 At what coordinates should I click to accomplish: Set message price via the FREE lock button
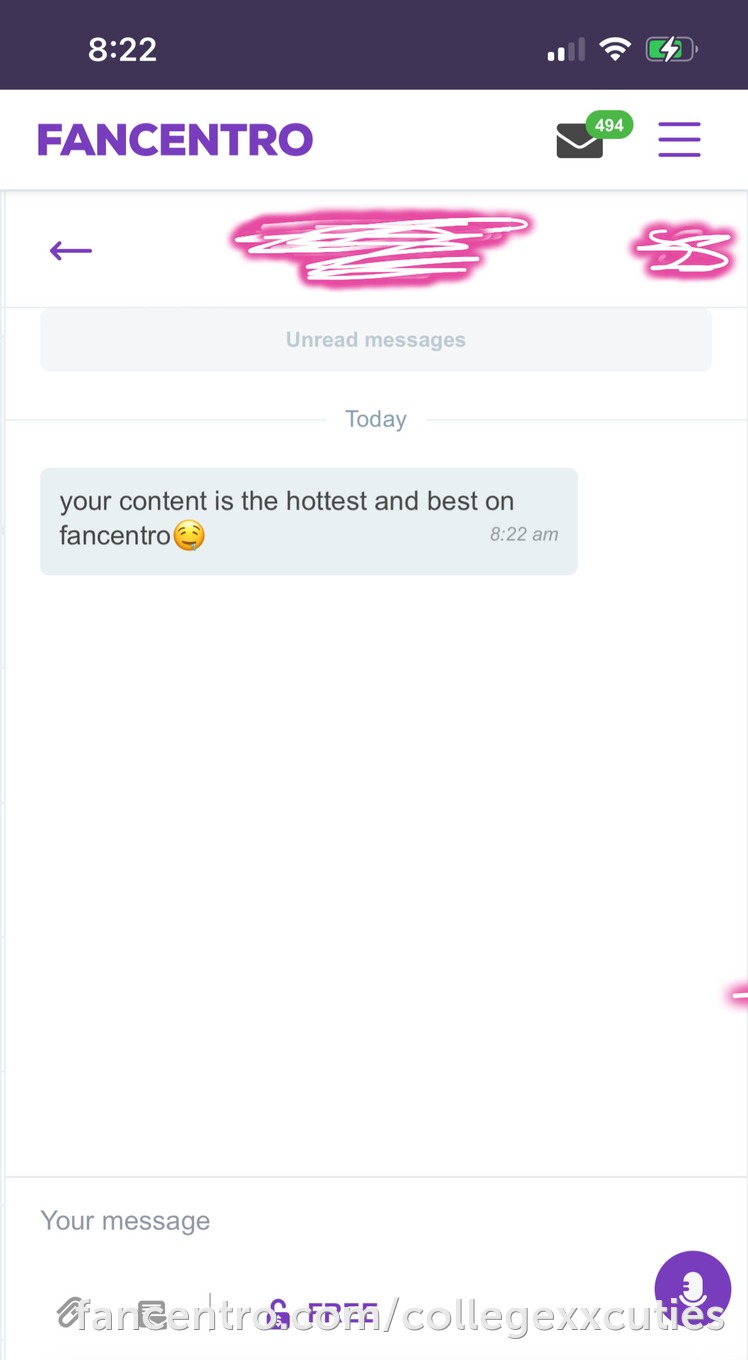323,1312
